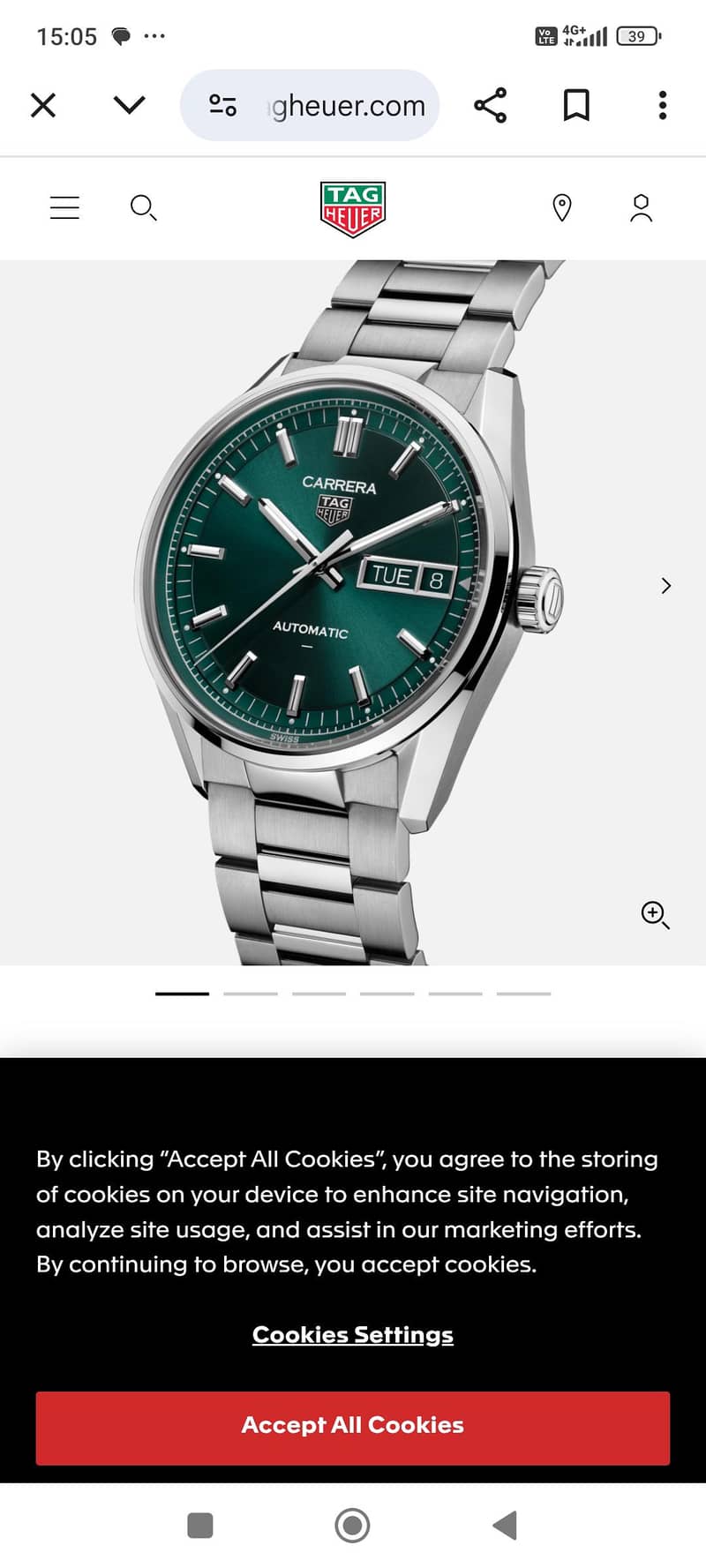The height and width of the screenshot is (1568, 706).
Task: Open the browser overflow menu
Action: point(662,106)
